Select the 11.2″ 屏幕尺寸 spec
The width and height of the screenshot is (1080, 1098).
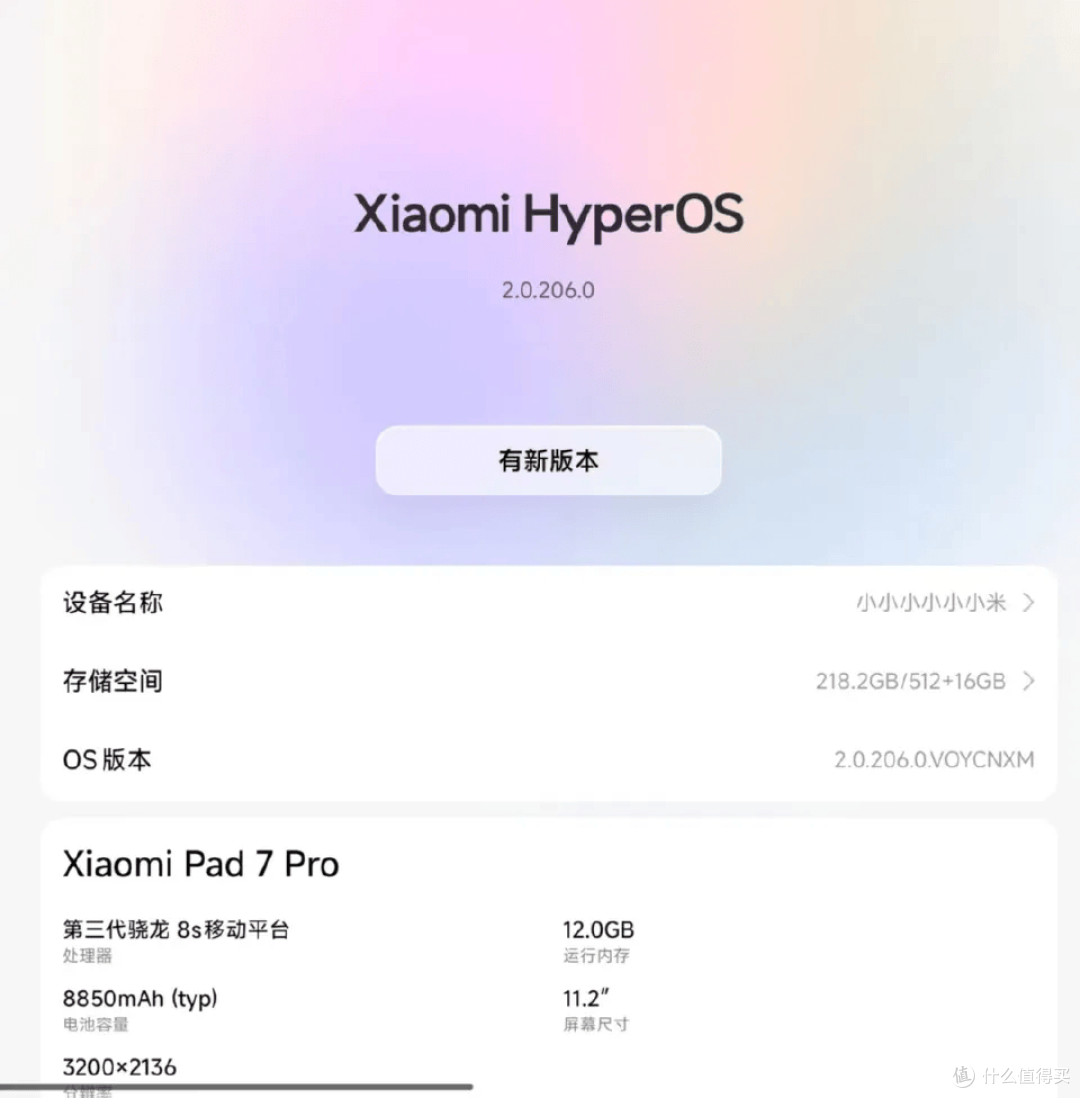tap(585, 997)
